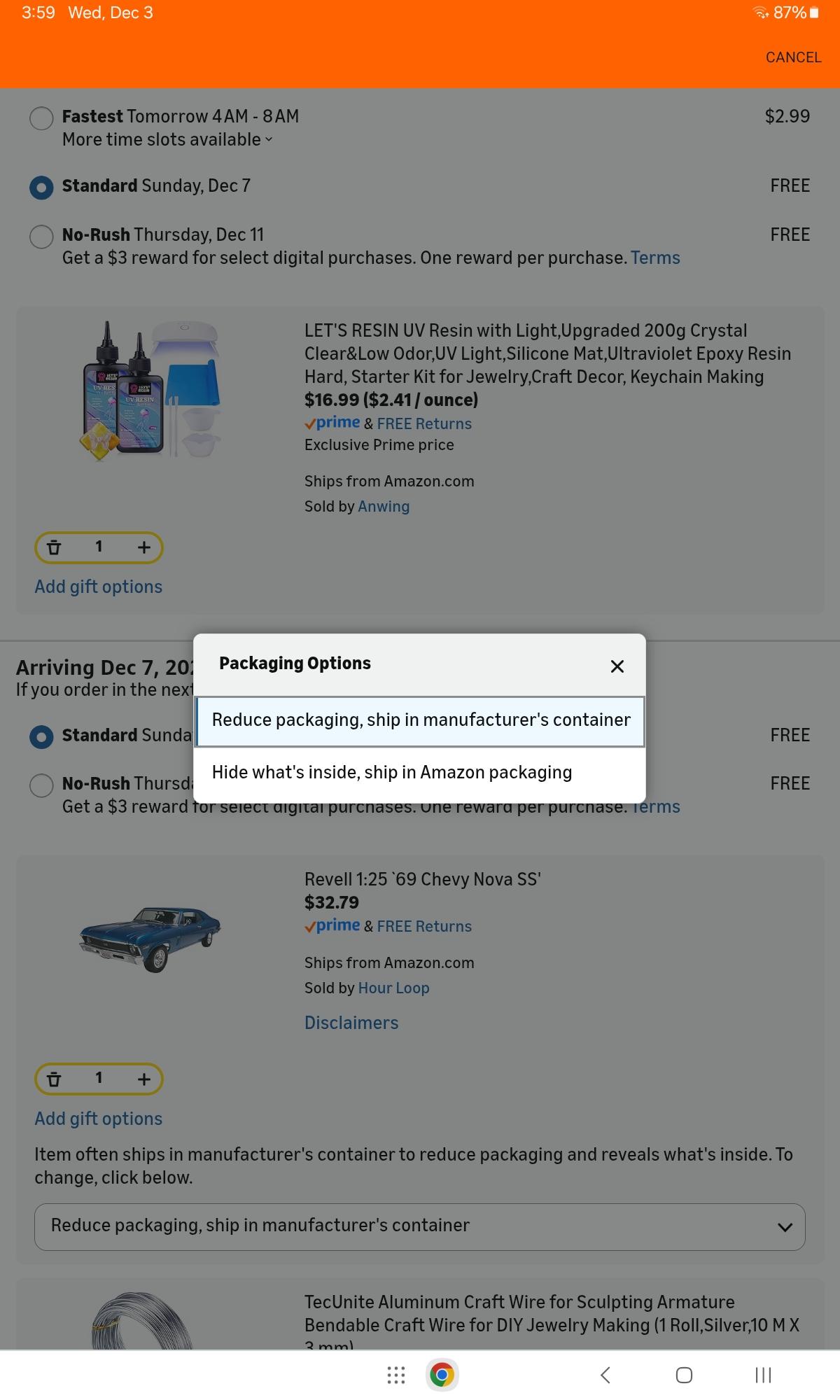Cancel the checkout
Screen dimensions: 840x1400
792,57
